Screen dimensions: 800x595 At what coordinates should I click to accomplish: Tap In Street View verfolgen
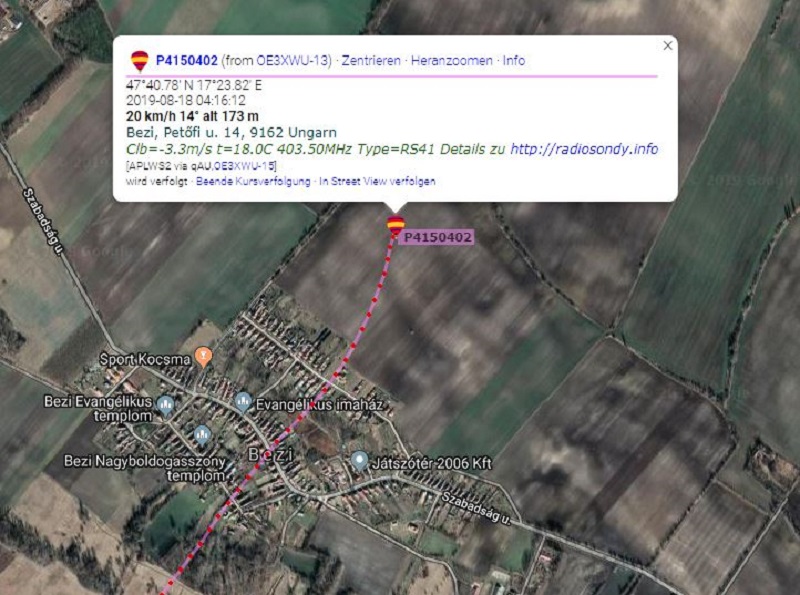click(x=377, y=181)
